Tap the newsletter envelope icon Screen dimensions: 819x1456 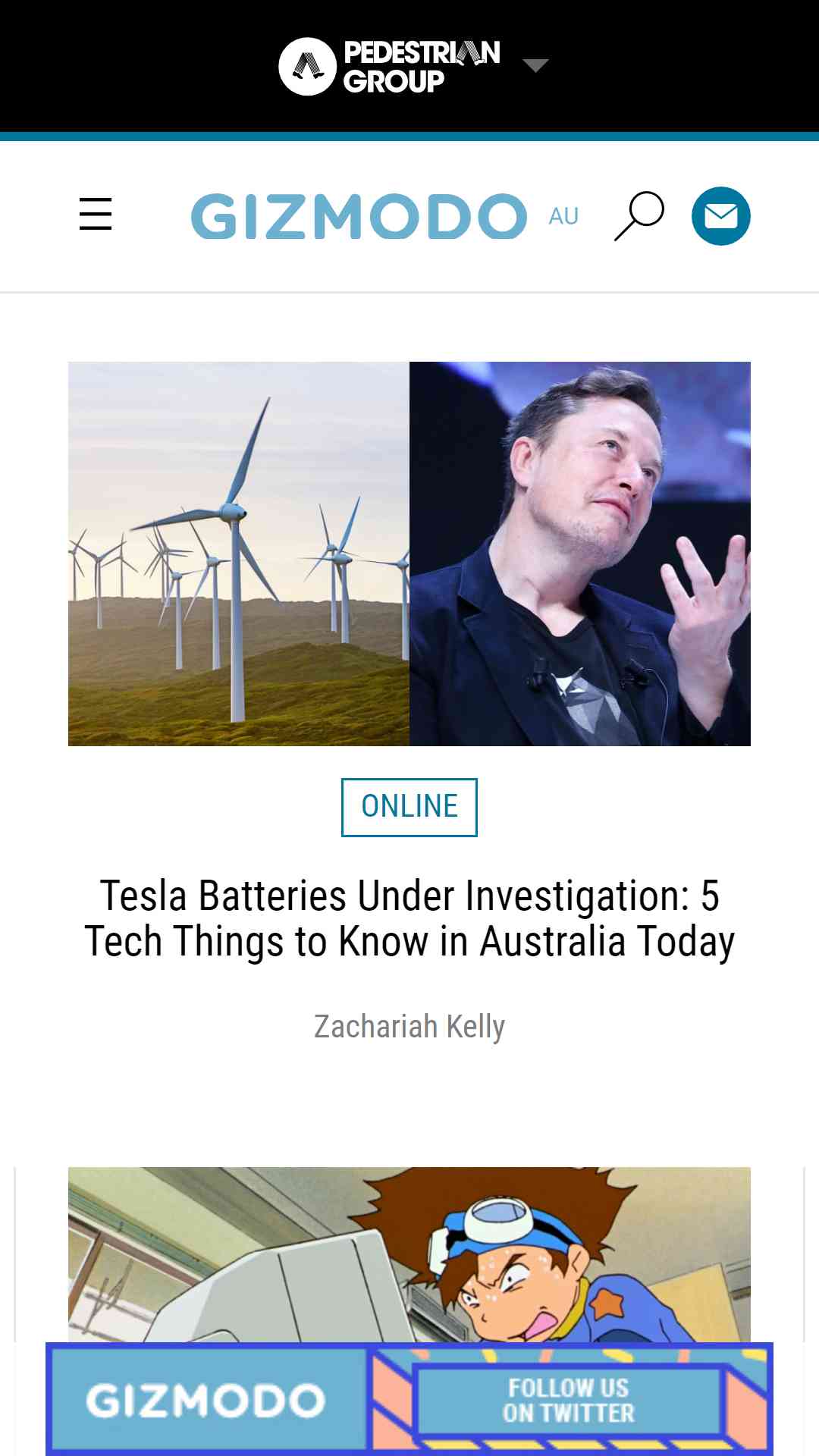pyautogui.click(x=721, y=216)
